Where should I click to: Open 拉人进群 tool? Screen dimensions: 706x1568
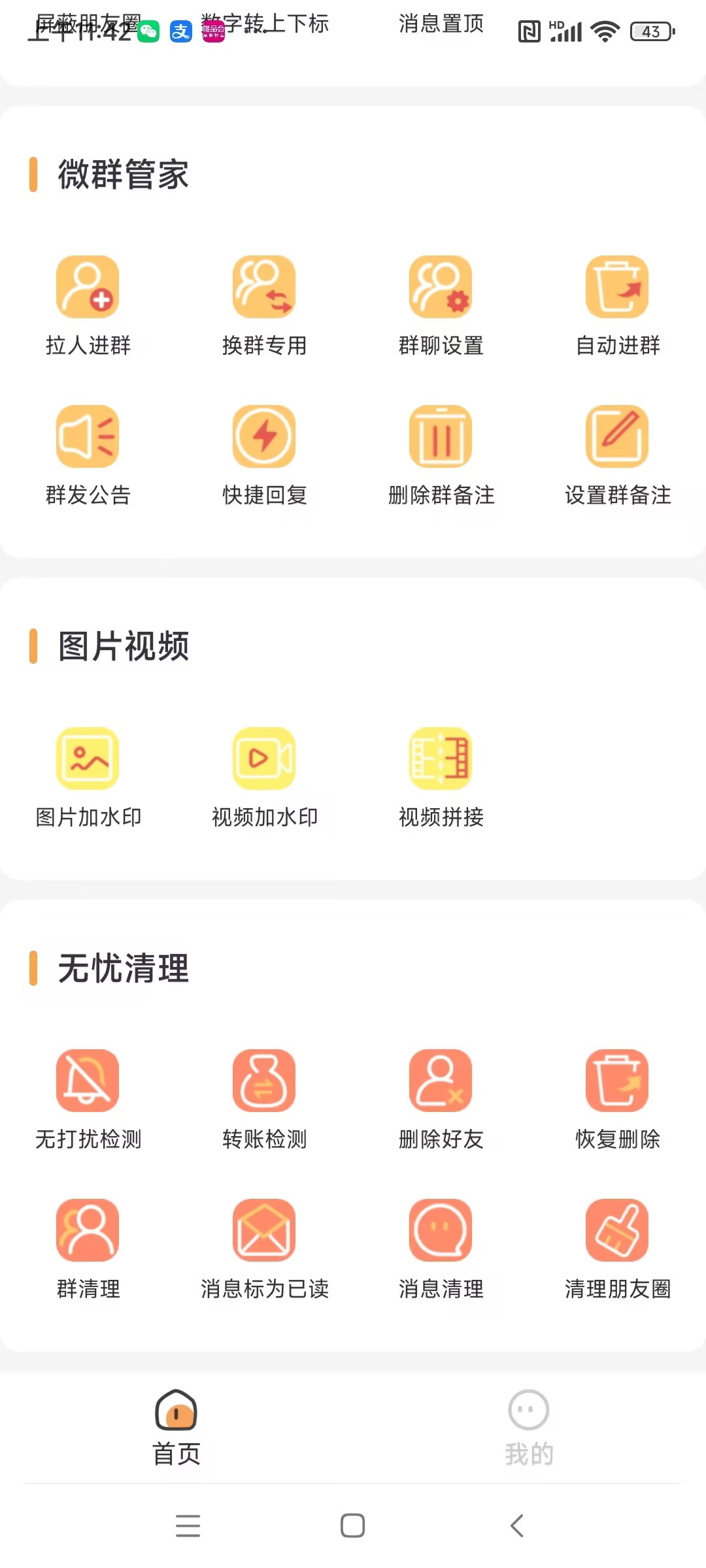point(88,306)
